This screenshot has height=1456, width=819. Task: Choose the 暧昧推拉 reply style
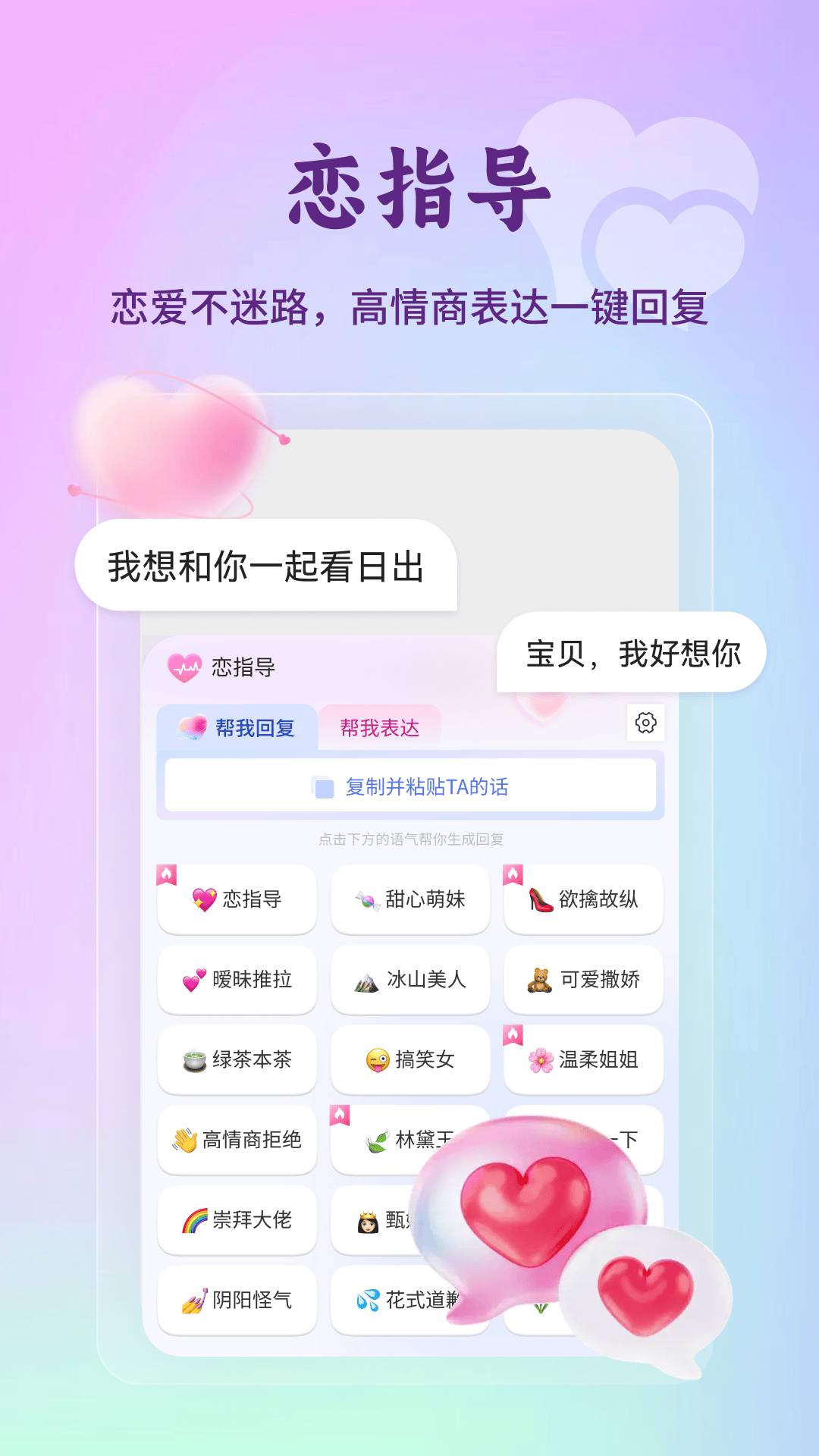(x=237, y=980)
